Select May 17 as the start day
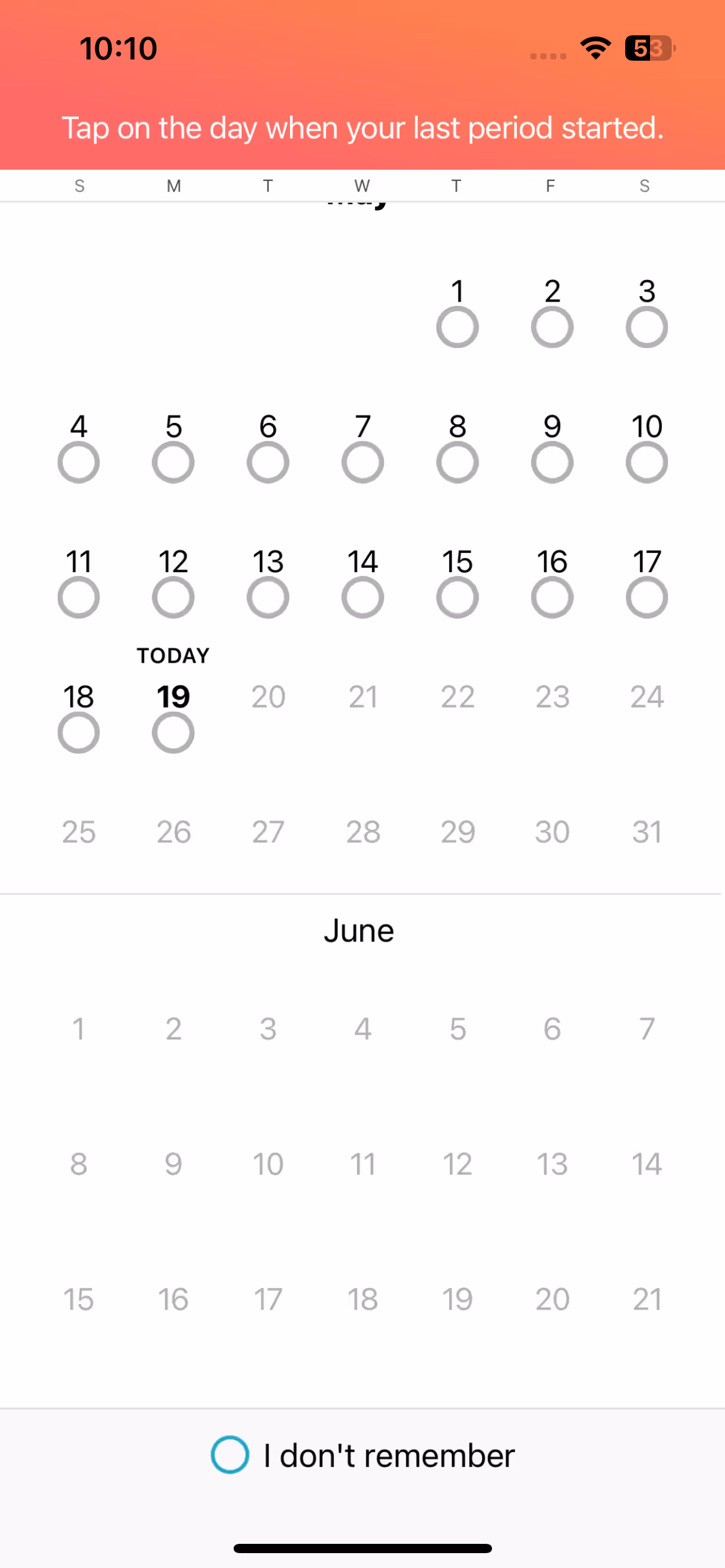 point(647,597)
